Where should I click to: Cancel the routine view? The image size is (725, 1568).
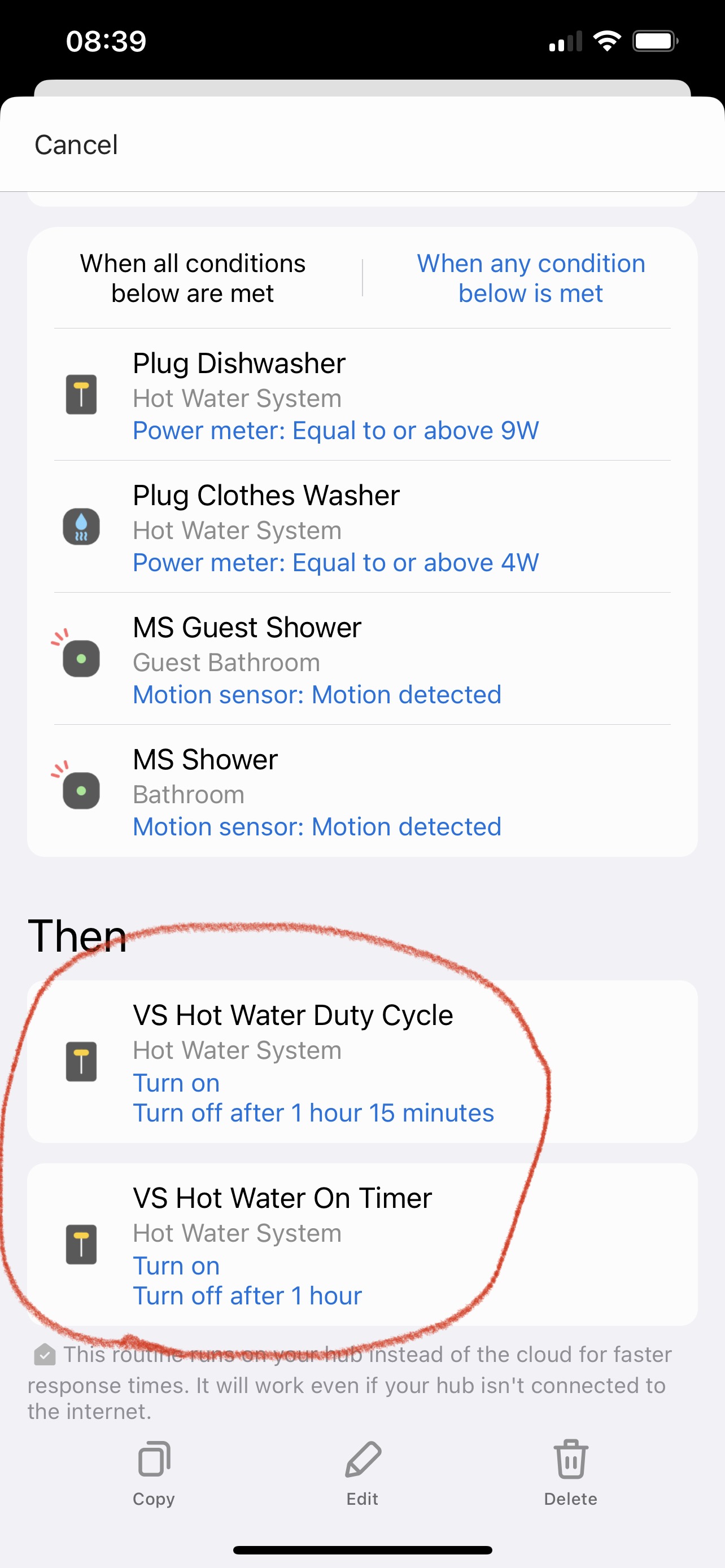click(x=76, y=145)
